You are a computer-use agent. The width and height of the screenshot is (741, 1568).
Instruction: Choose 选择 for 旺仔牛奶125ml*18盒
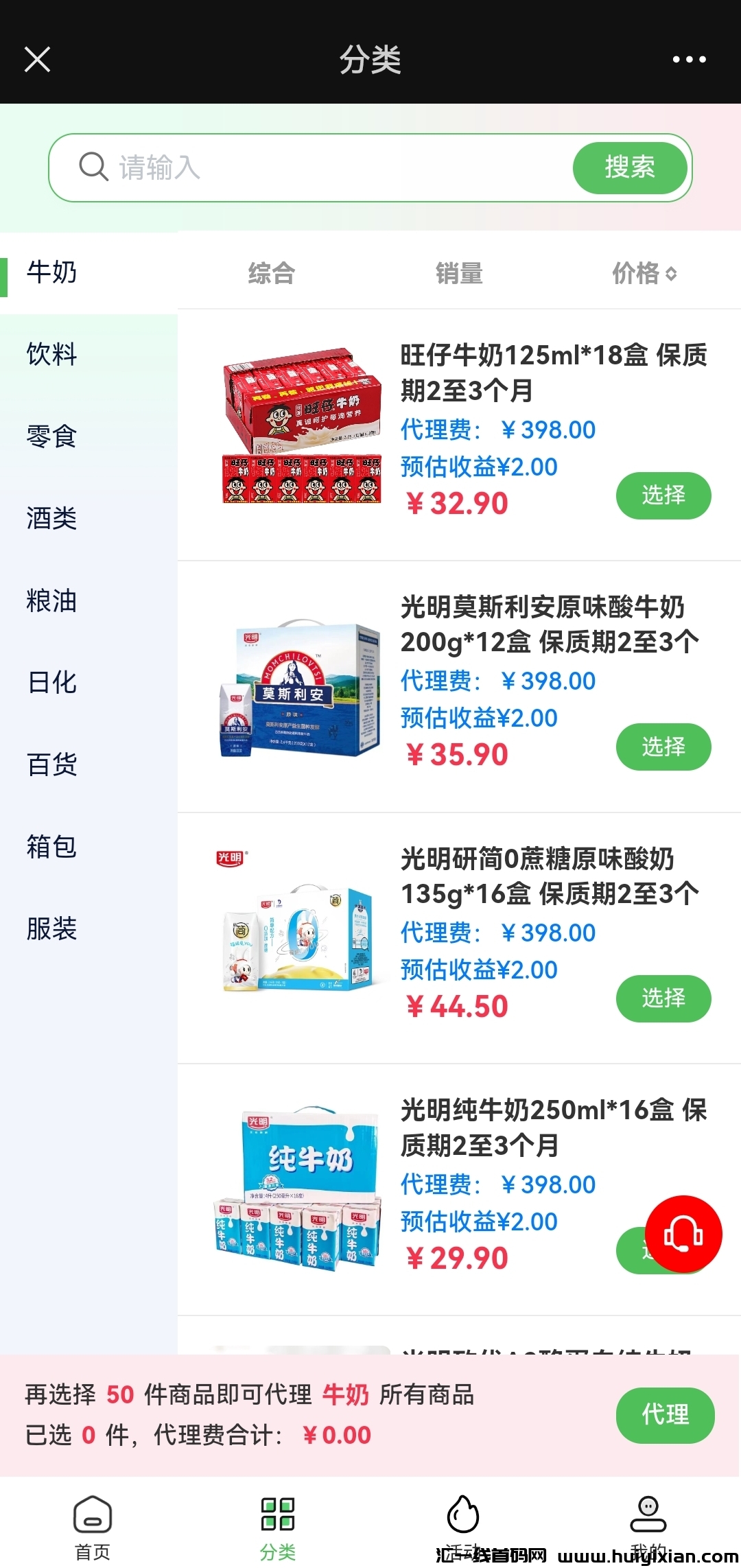coord(663,495)
